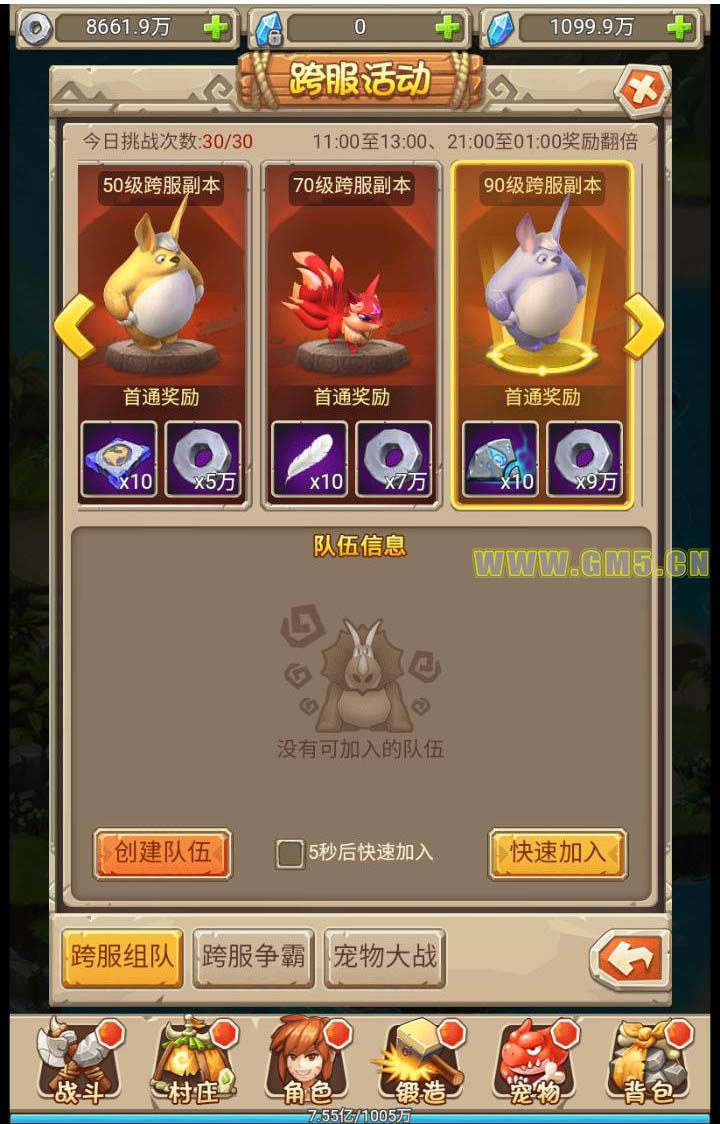The width and height of the screenshot is (720, 1124).
Task: Open the 背包 backpack
Action: 649,1063
